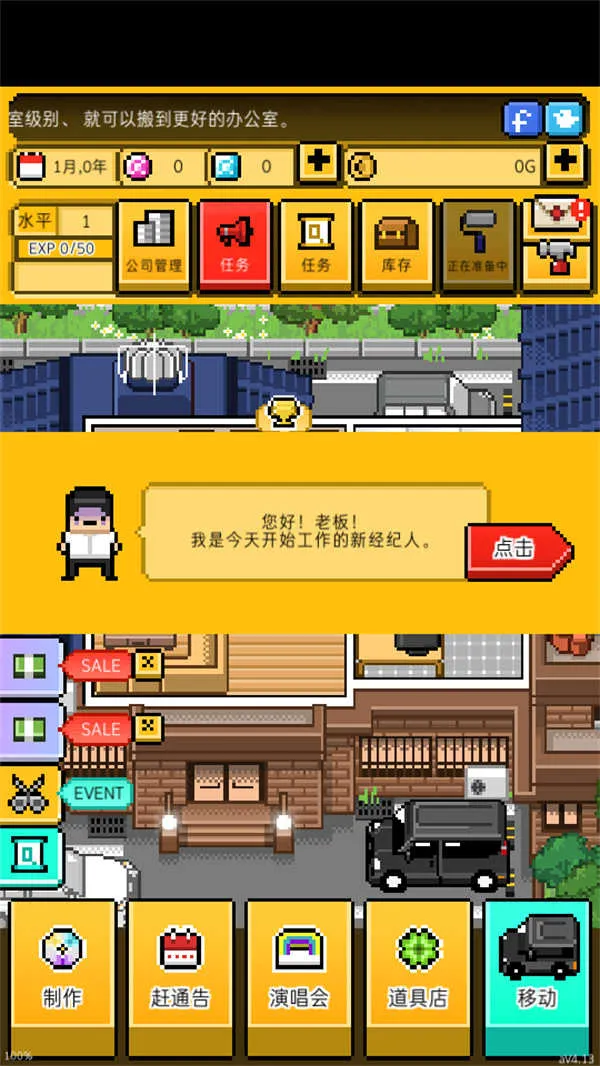Open the 库存 inventory chest

pos(397,245)
